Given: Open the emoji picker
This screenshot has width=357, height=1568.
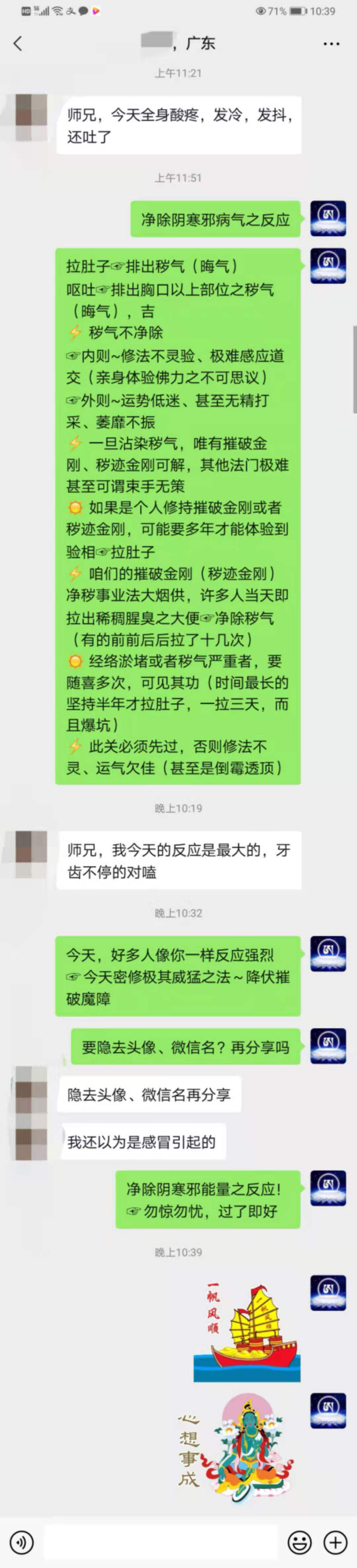Looking at the screenshot, I should [x=299, y=1542].
